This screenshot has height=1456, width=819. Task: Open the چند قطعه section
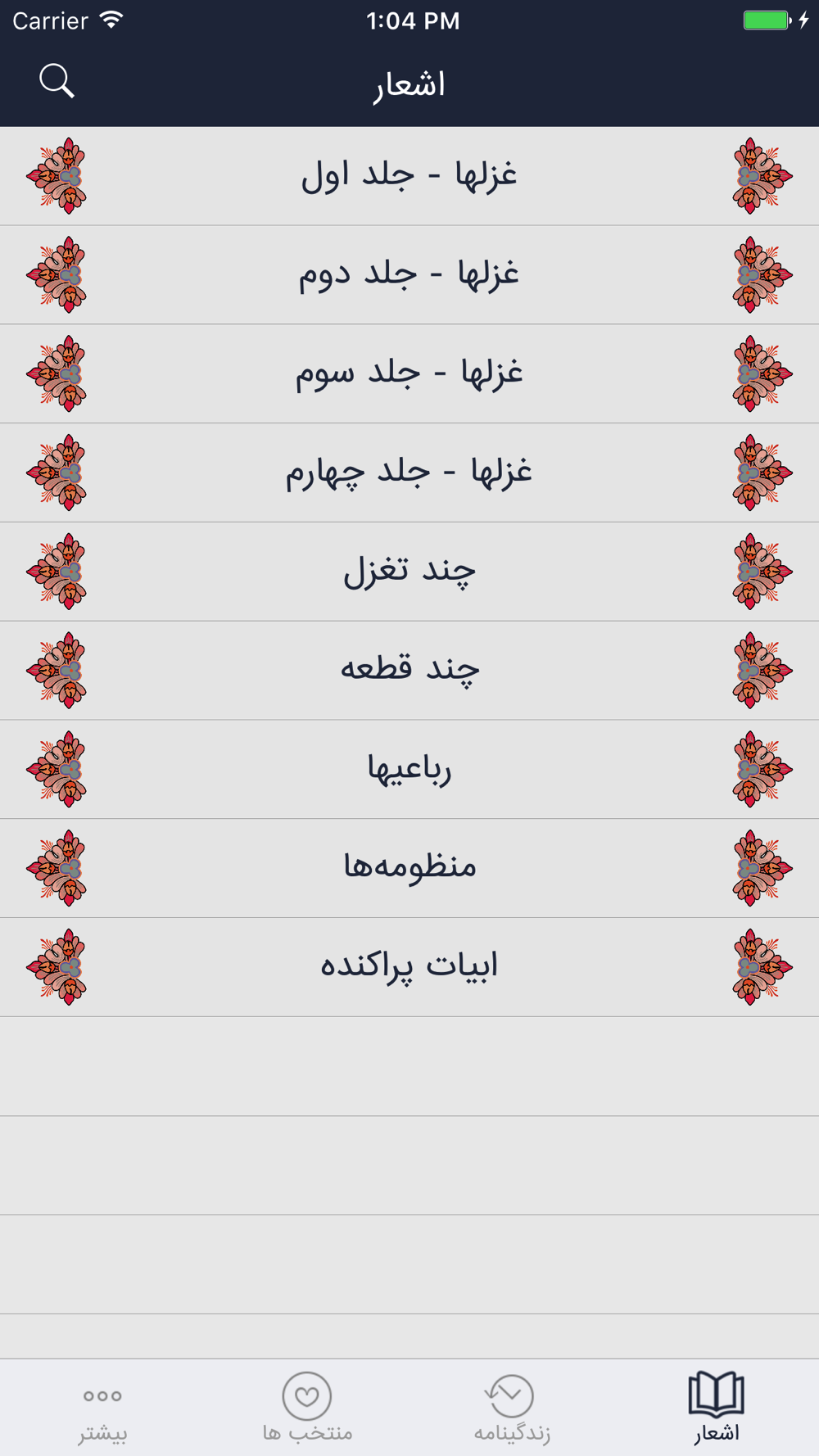point(409,671)
